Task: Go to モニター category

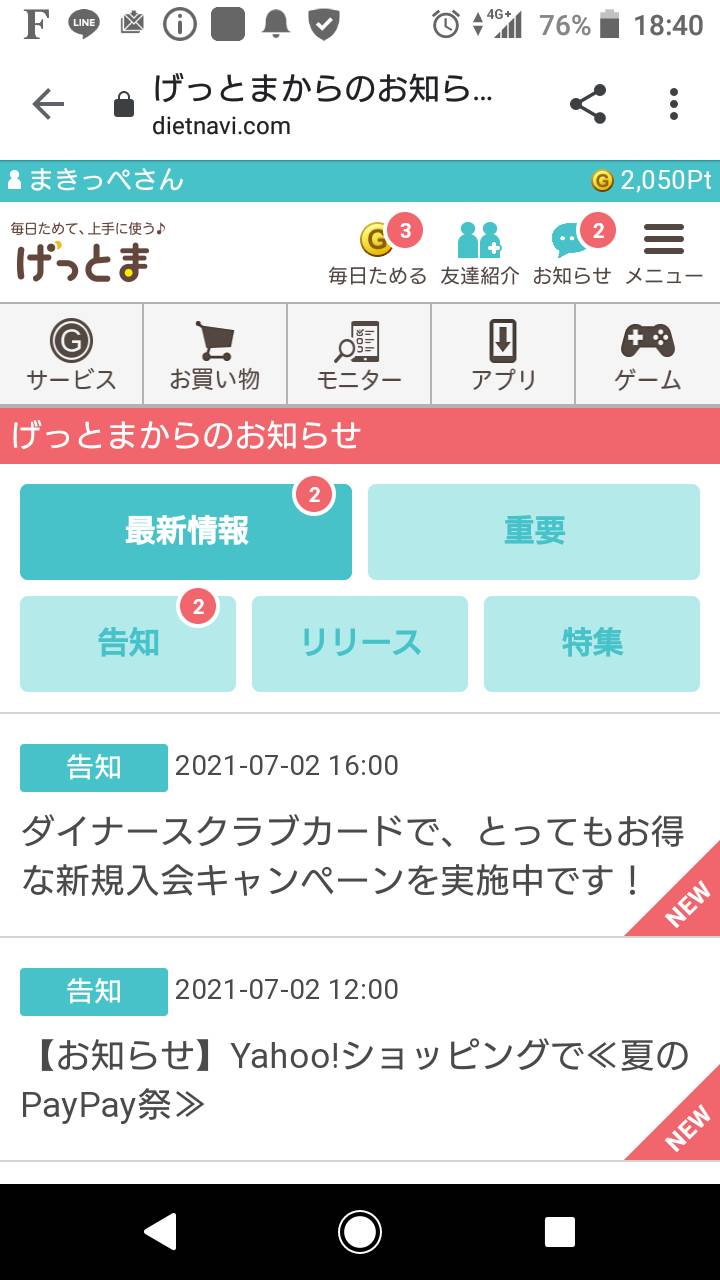Action: click(x=359, y=355)
